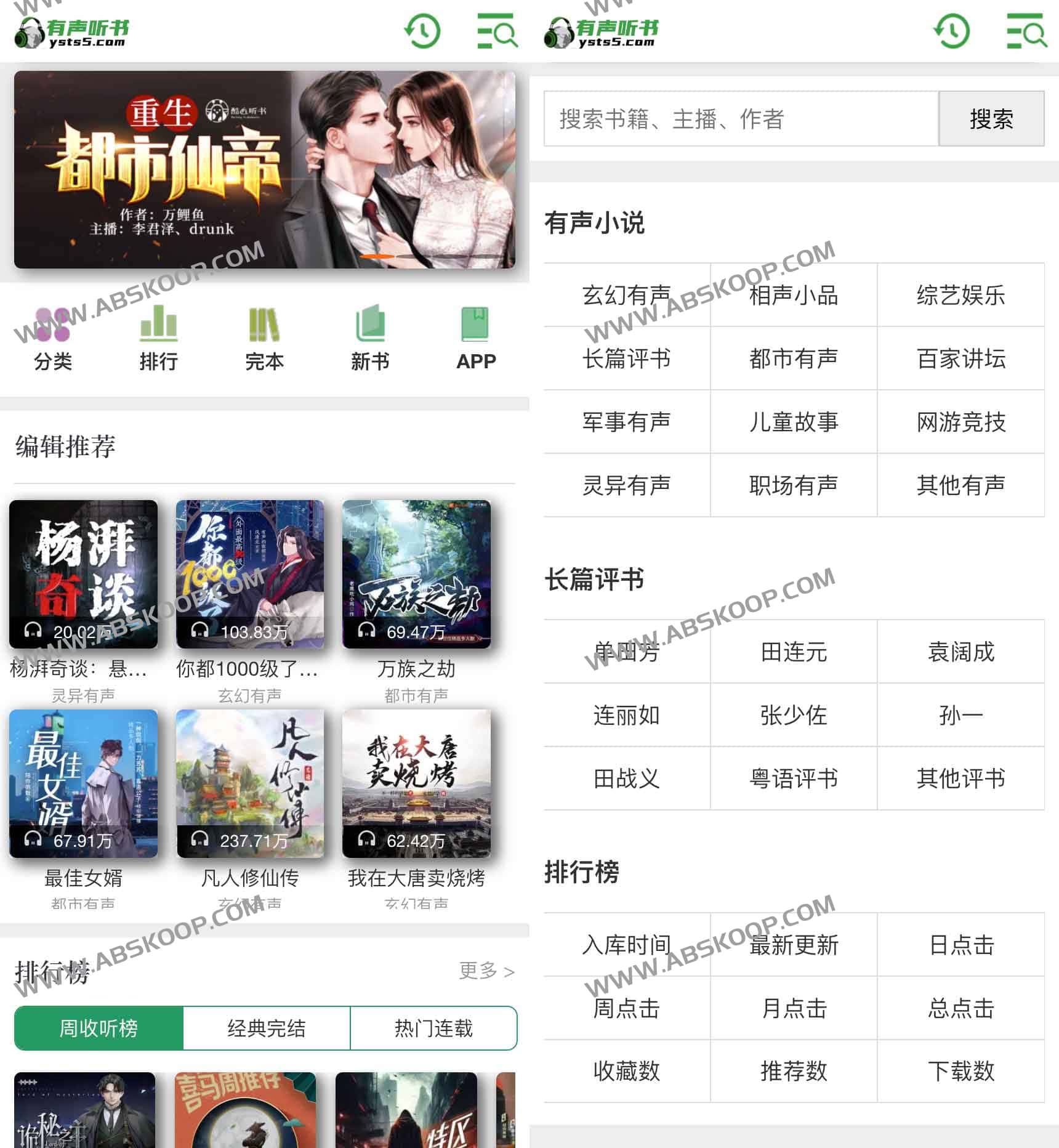Viewport: 1059px width, 1148px height.
Task: Tap 更多 beside the ranking section
Action: (486, 971)
